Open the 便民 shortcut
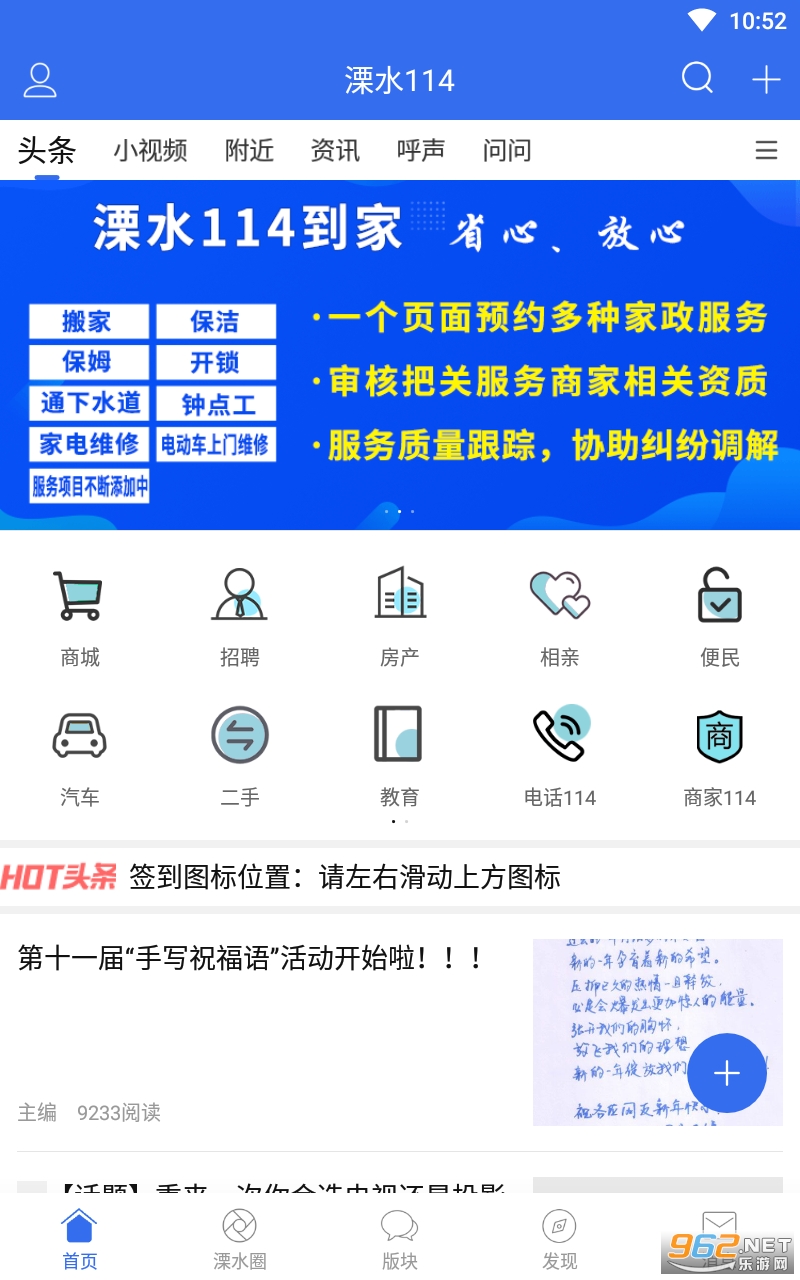This screenshot has height=1280, width=800. pyautogui.click(x=720, y=615)
